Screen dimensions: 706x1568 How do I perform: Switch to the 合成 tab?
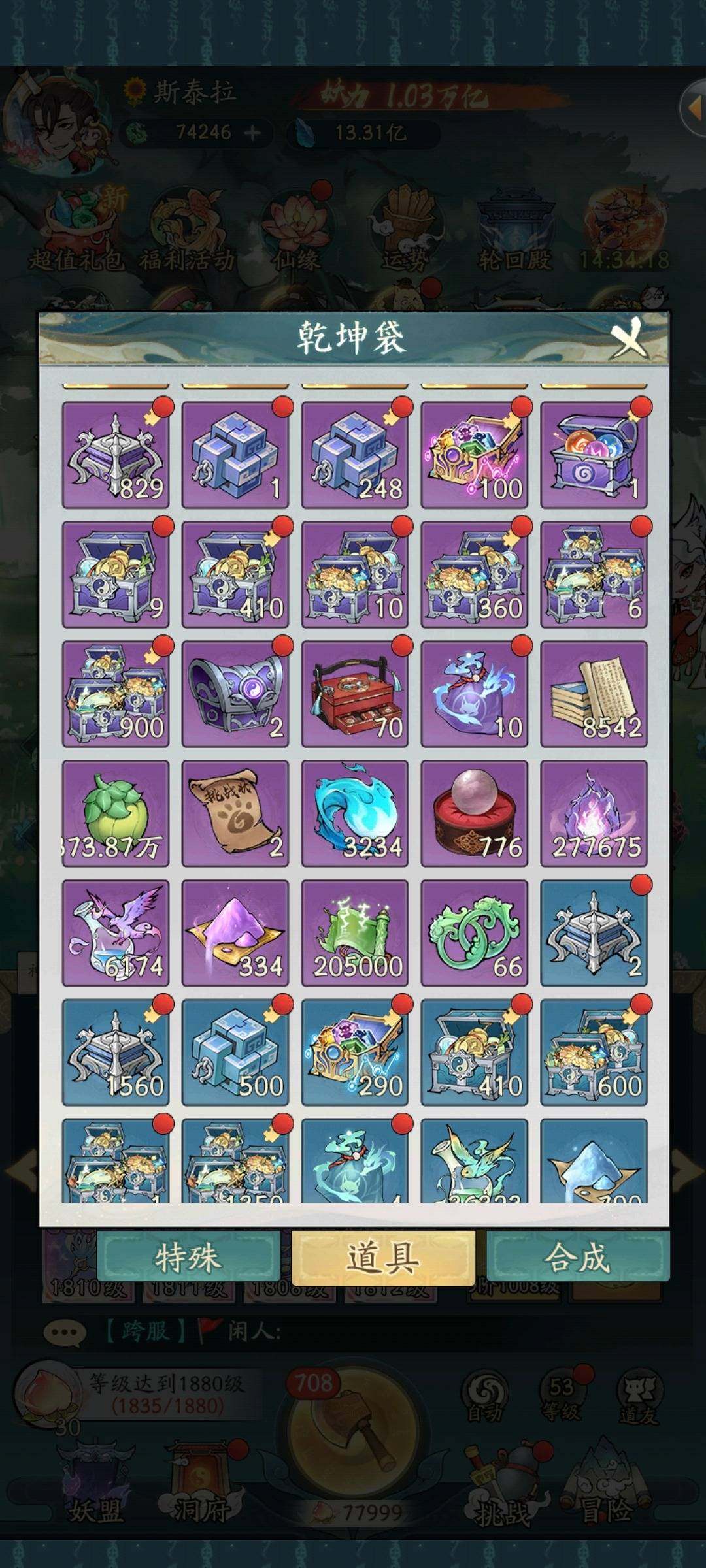578,1257
